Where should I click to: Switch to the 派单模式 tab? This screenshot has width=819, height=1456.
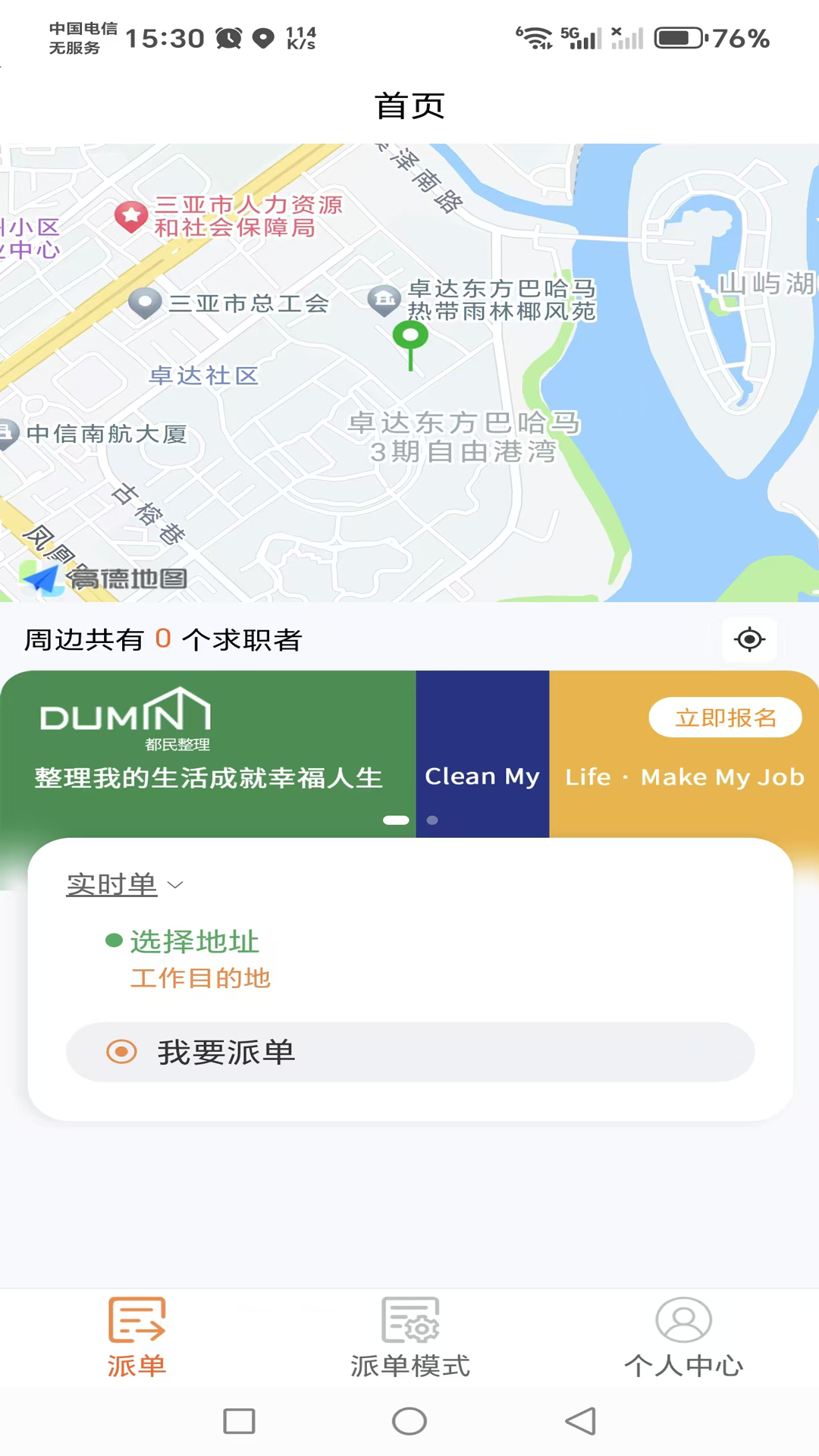[x=410, y=1338]
